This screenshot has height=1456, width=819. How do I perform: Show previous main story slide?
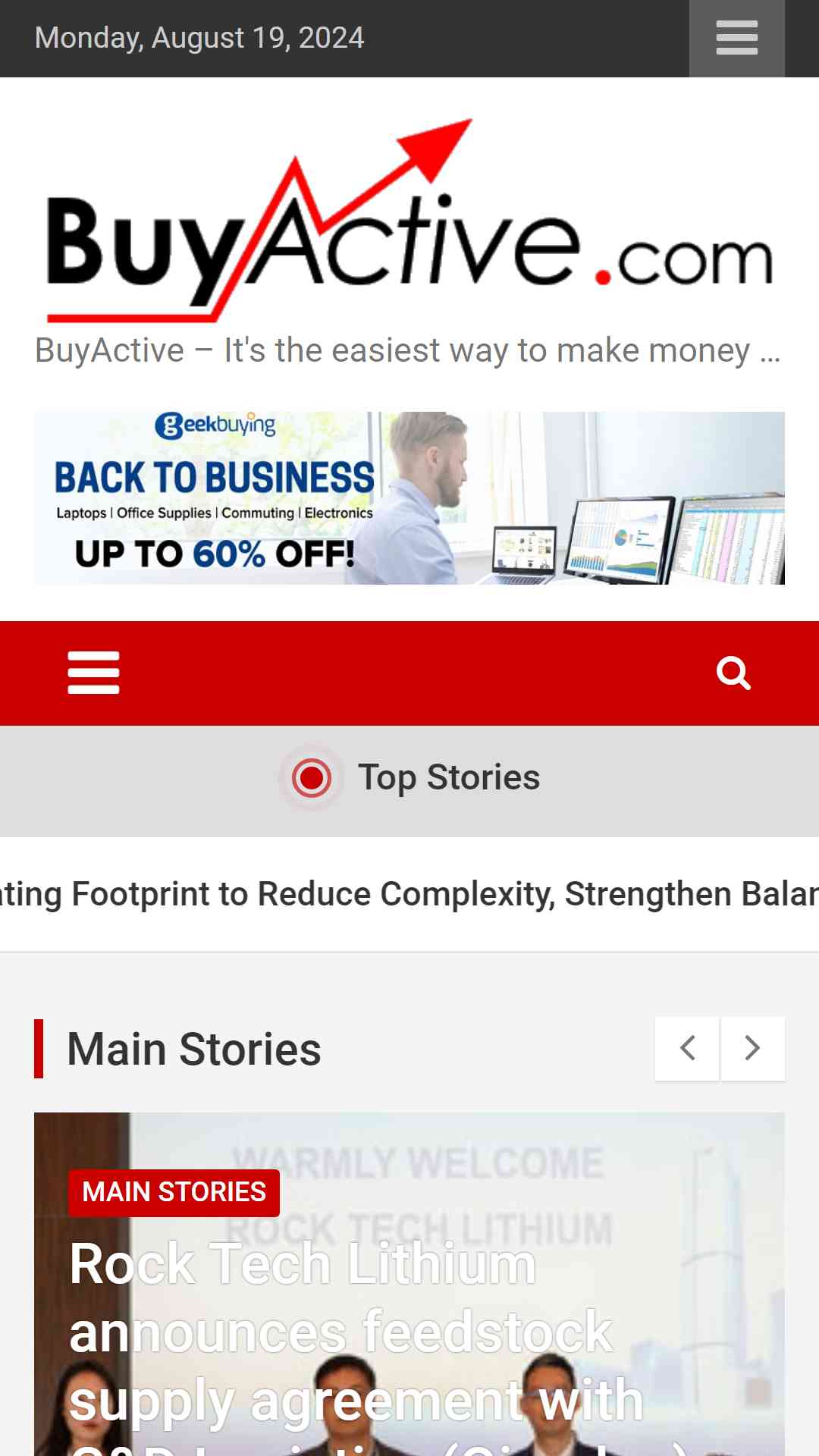[687, 1049]
